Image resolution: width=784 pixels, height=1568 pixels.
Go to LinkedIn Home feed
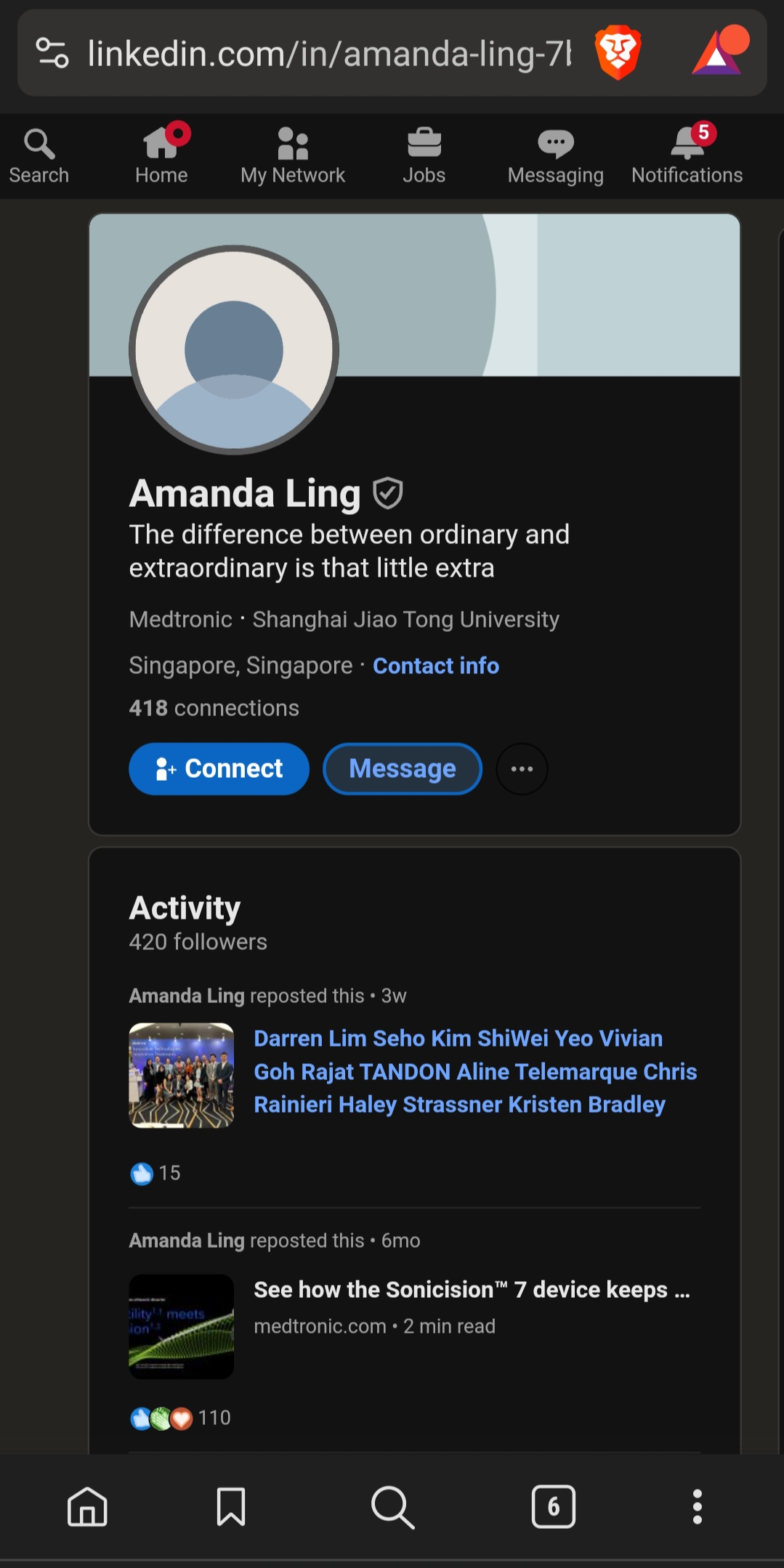pyautogui.click(x=161, y=156)
